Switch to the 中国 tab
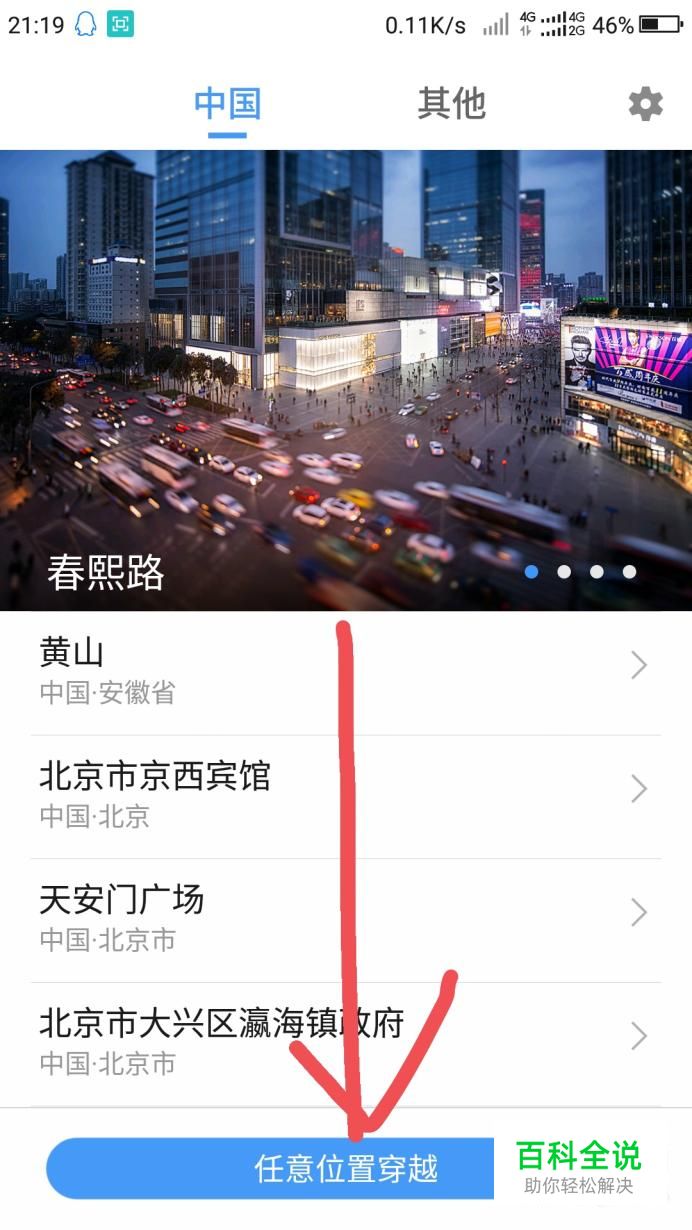Image resolution: width=692 pixels, height=1230 pixels. pos(227,104)
